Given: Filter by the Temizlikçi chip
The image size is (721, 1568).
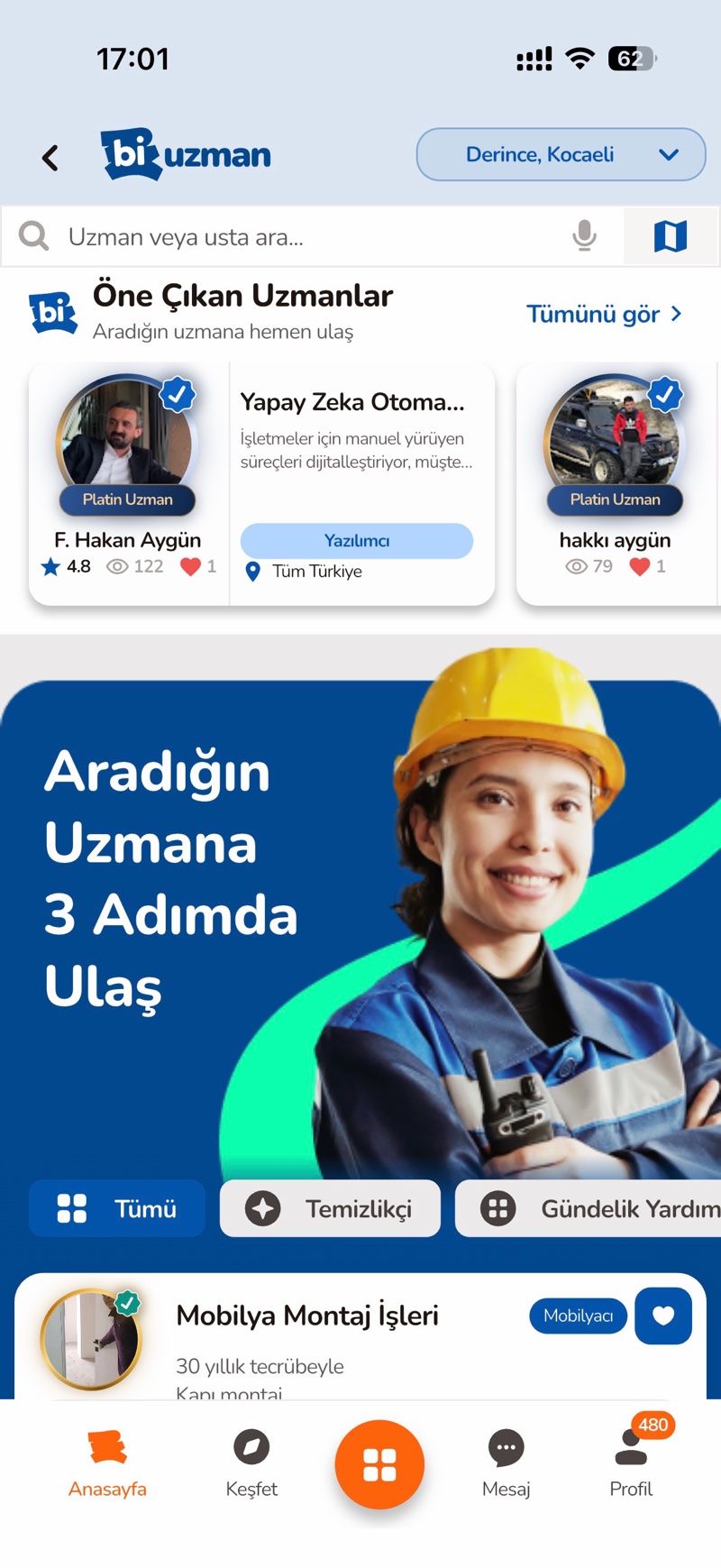Looking at the screenshot, I should point(330,1208).
